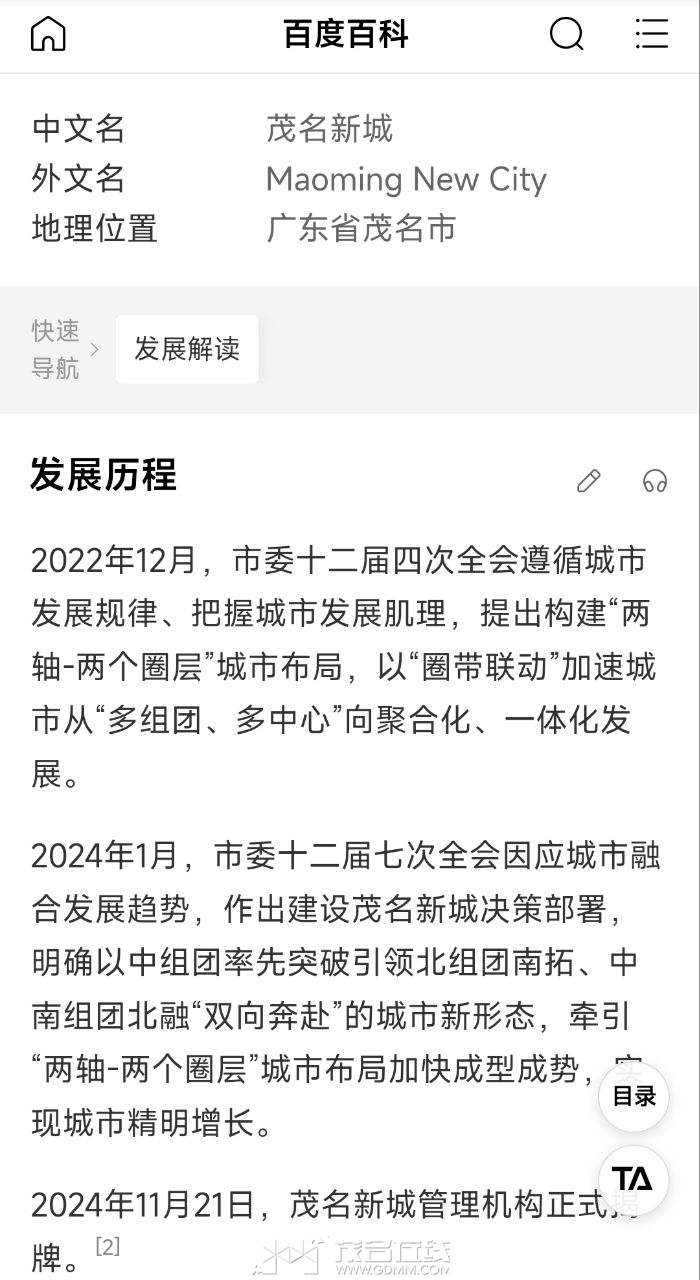Edit the 发展历程 section with the pencil
Screen dimensions: 700x1280
click(x=589, y=481)
